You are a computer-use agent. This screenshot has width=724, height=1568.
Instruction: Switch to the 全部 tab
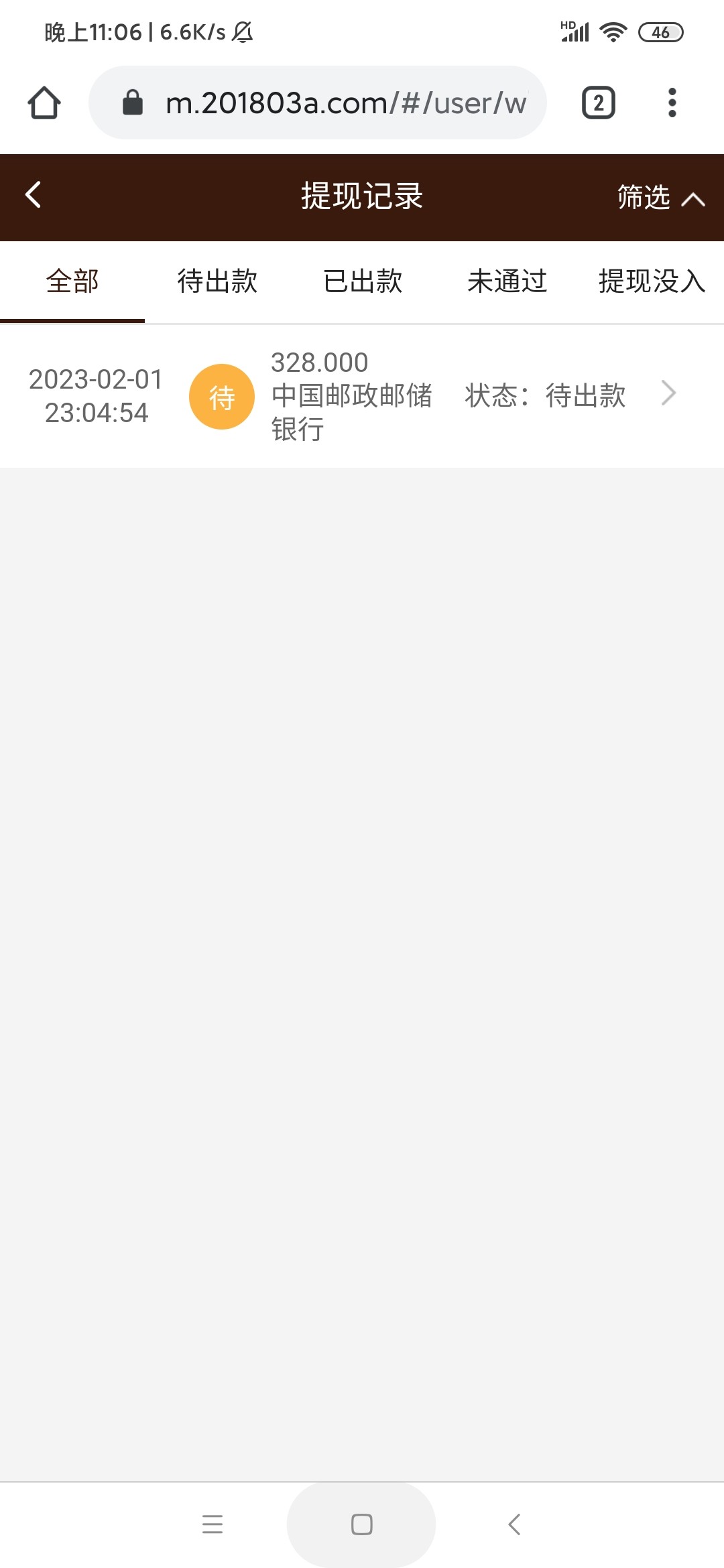(x=72, y=281)
